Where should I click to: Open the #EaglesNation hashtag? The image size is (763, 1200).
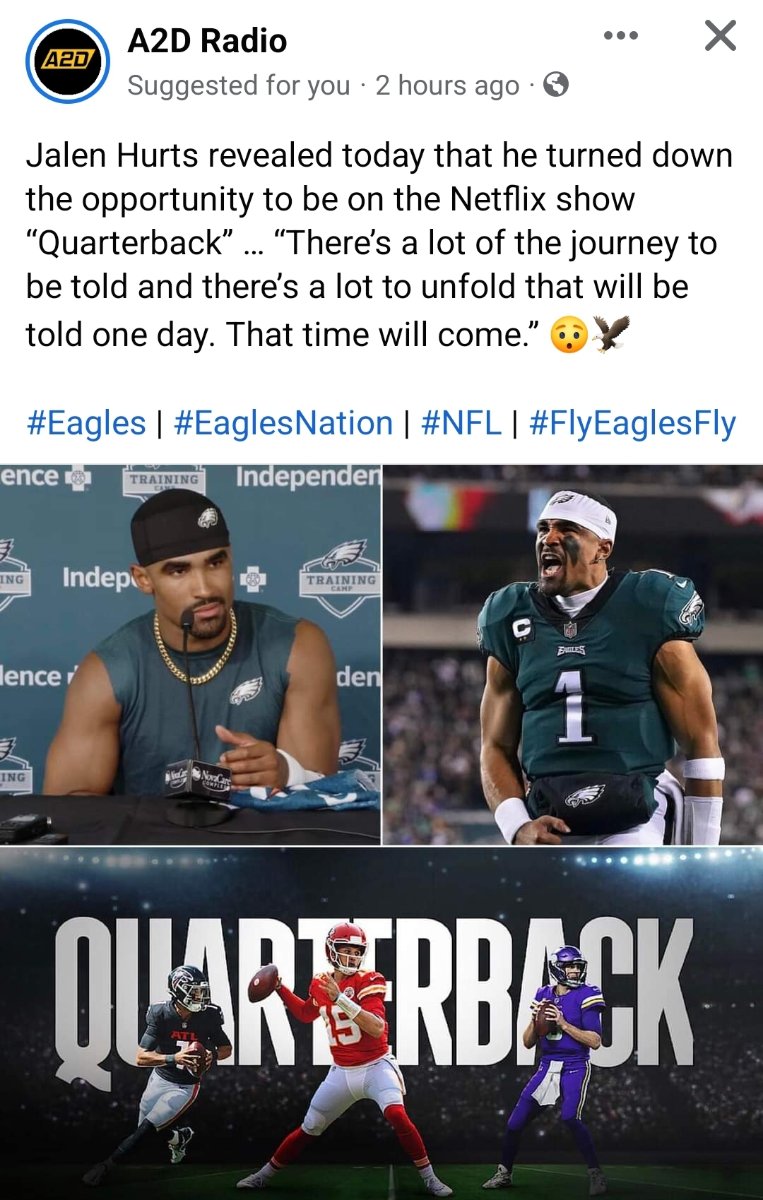click(283, 424)
